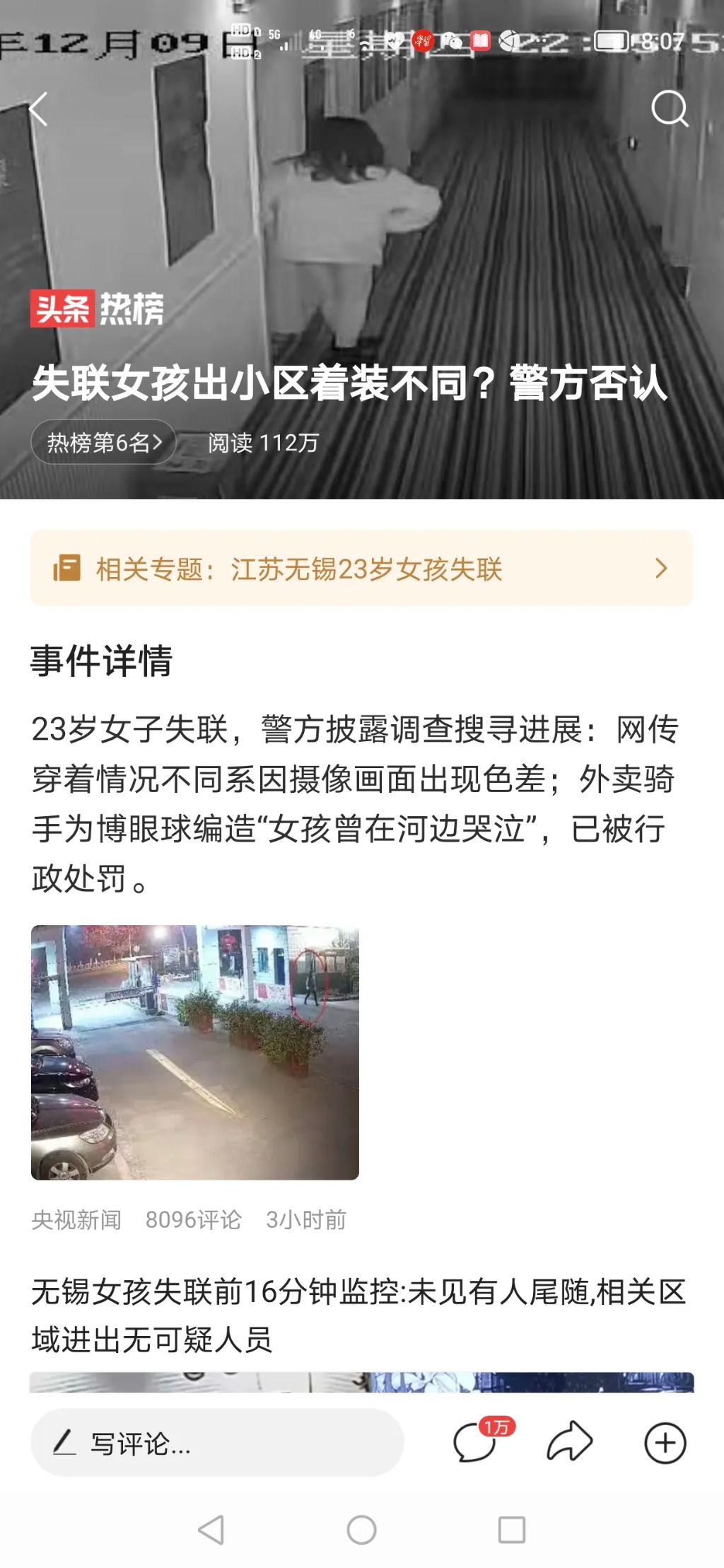
Task: Go back using the top-left arrow
Action: [x=38, y=109]
